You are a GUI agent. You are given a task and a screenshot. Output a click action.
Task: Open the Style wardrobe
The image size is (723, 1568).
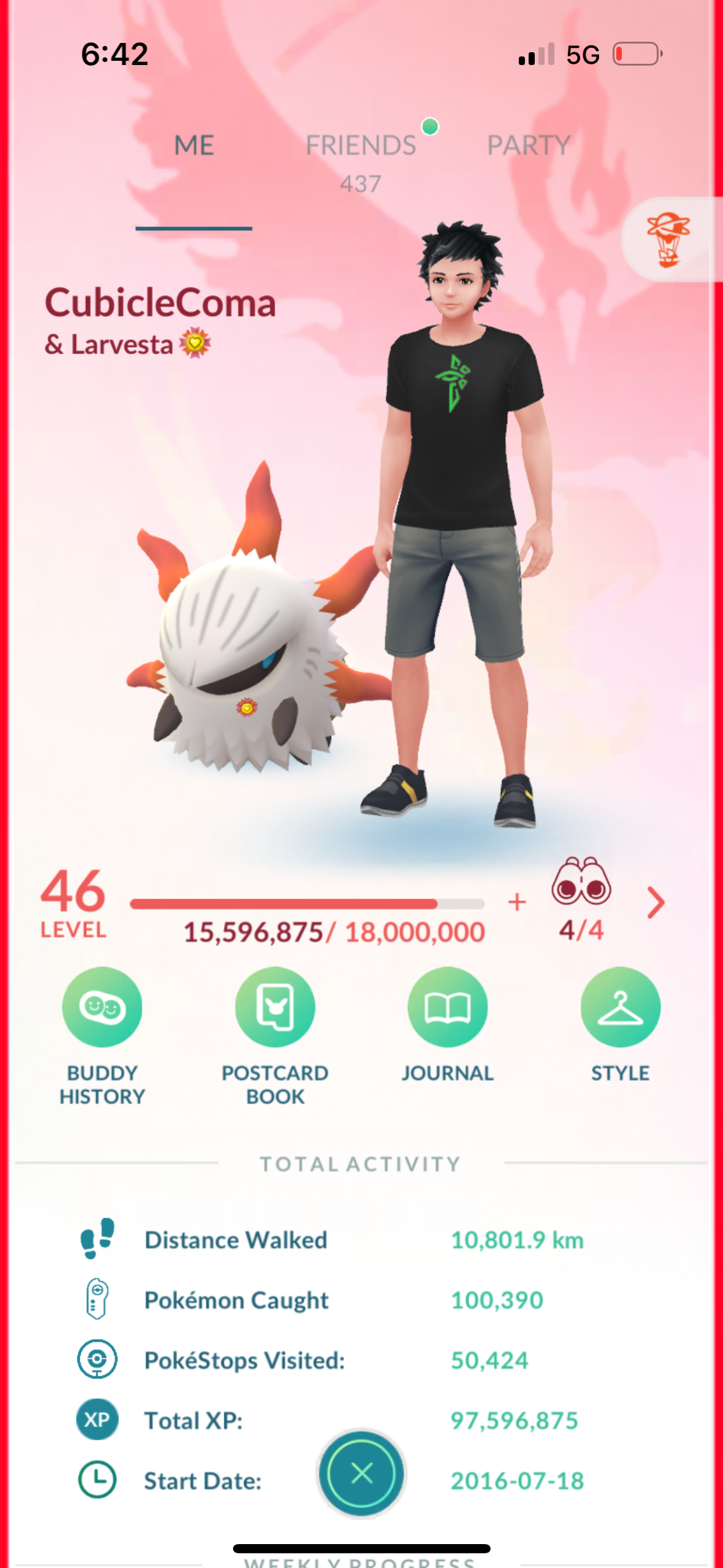620,1007
